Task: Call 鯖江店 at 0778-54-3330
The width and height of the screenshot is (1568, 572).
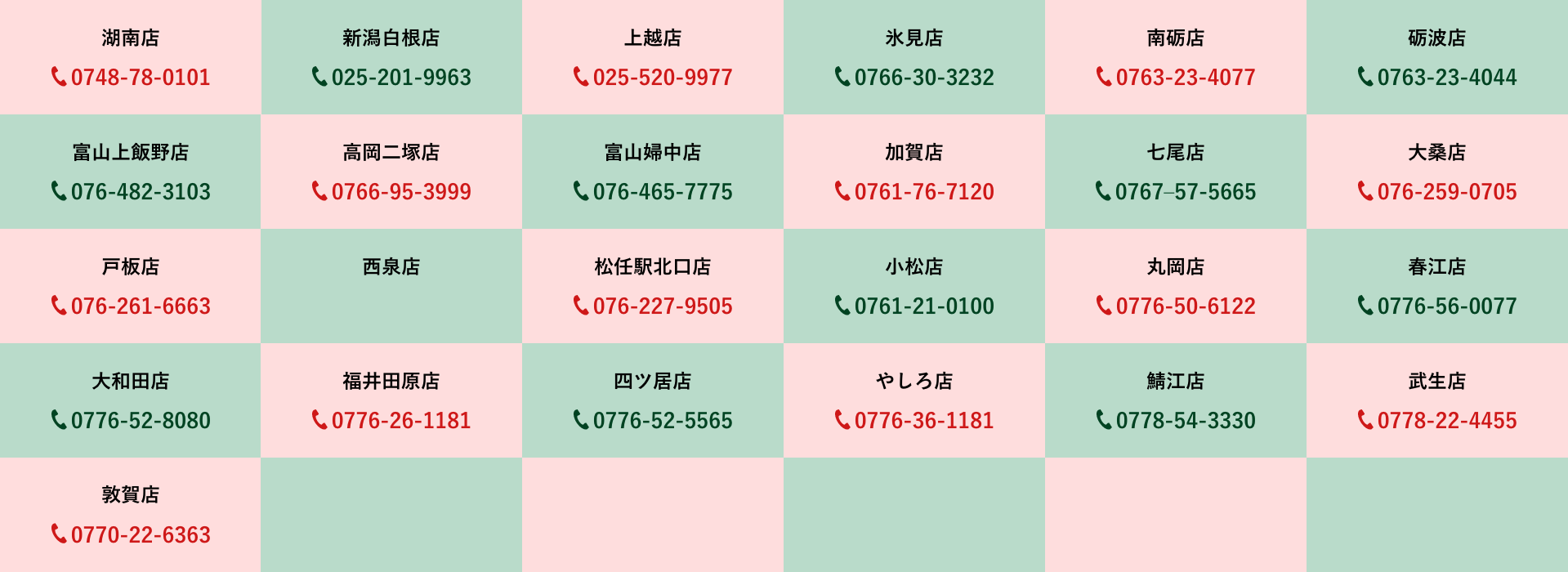Action: pos(1176,421)
